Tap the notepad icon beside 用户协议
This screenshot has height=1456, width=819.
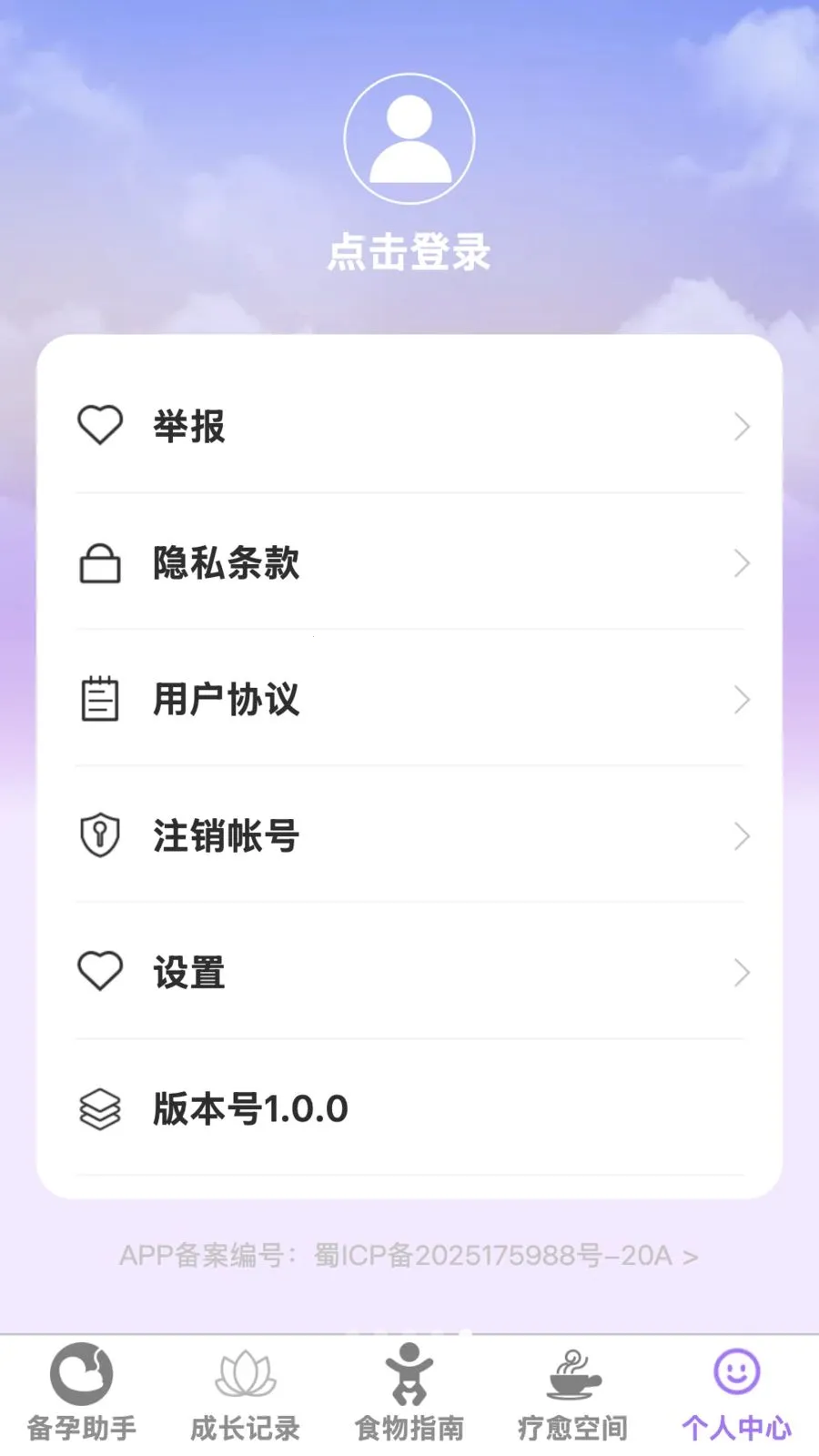pyautogui.click(x=100, y=699)
